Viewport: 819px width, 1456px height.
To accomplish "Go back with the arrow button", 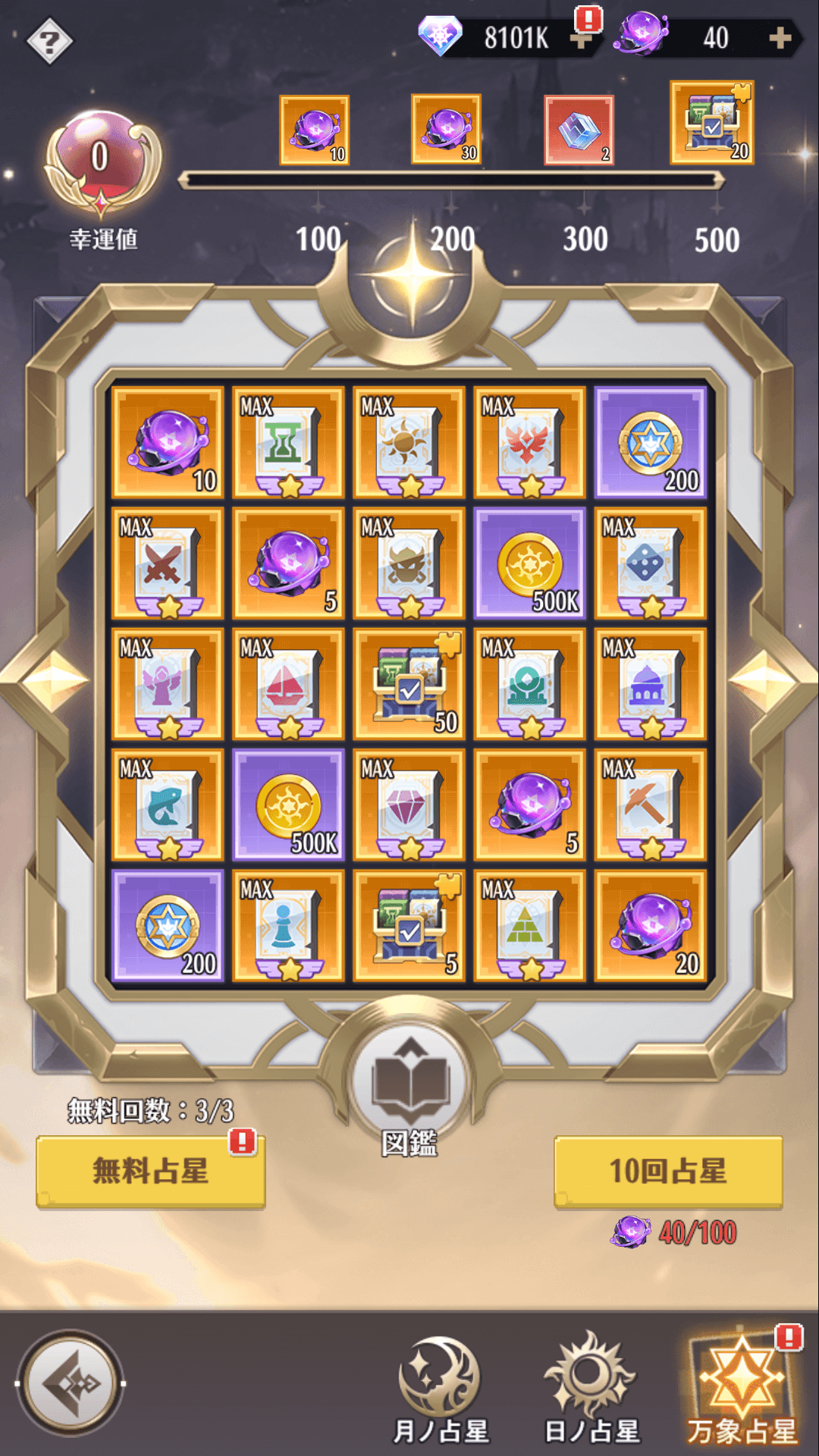I will coord(71,1383).
